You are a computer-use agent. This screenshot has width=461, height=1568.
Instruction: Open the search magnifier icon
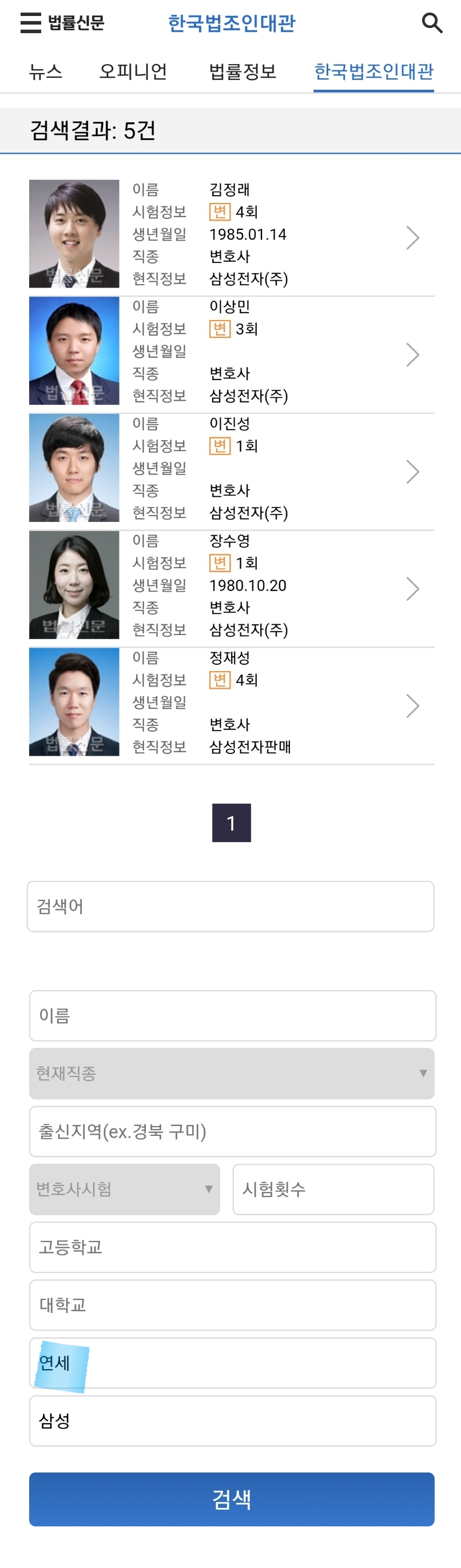point(432,23)
